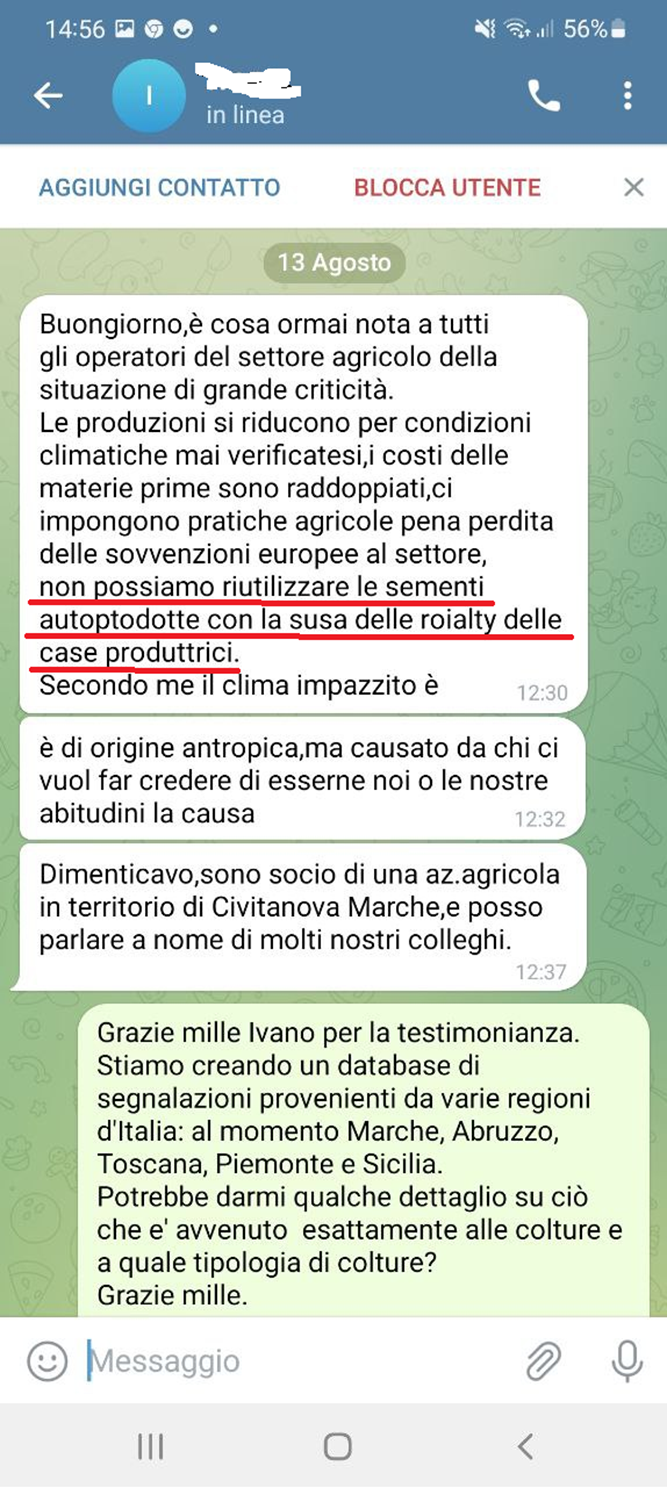Start a voice call with this contact

tap(544, 96)
